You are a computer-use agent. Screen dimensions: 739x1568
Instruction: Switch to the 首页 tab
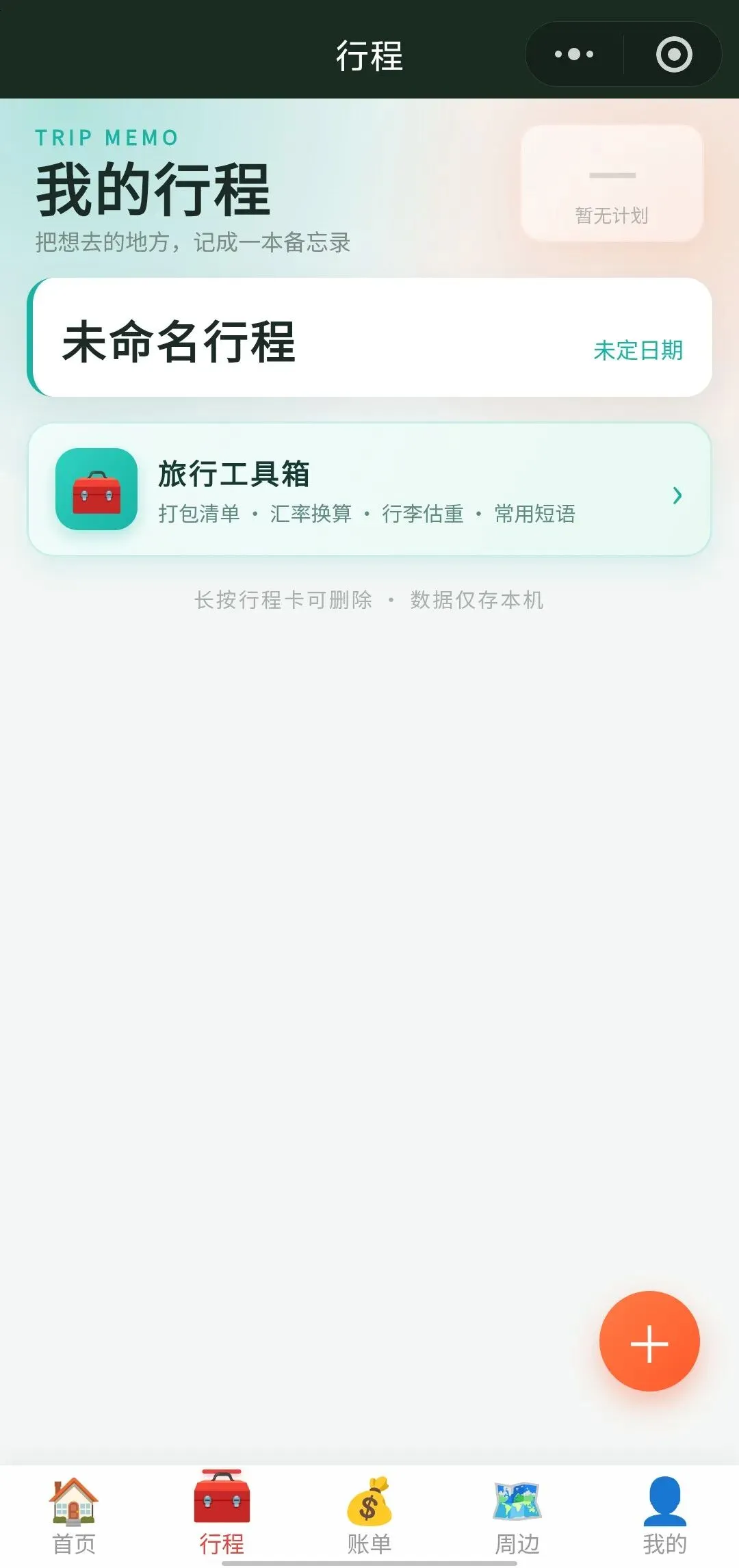tap(74, 1516)
